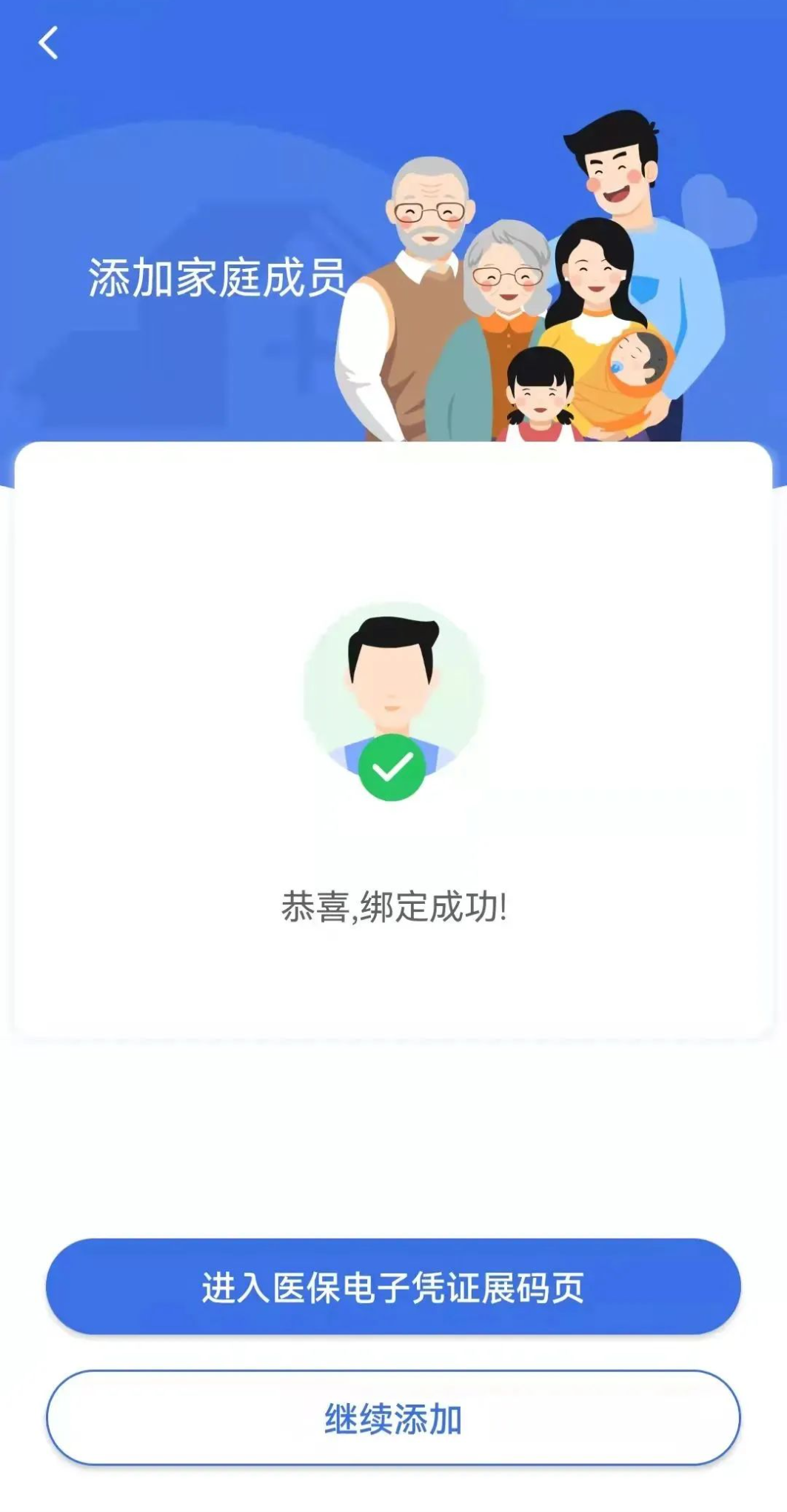The image size is (787, 1512).
Task: Open 进入医保电子凭证展码页
Action: point(393,1287)
